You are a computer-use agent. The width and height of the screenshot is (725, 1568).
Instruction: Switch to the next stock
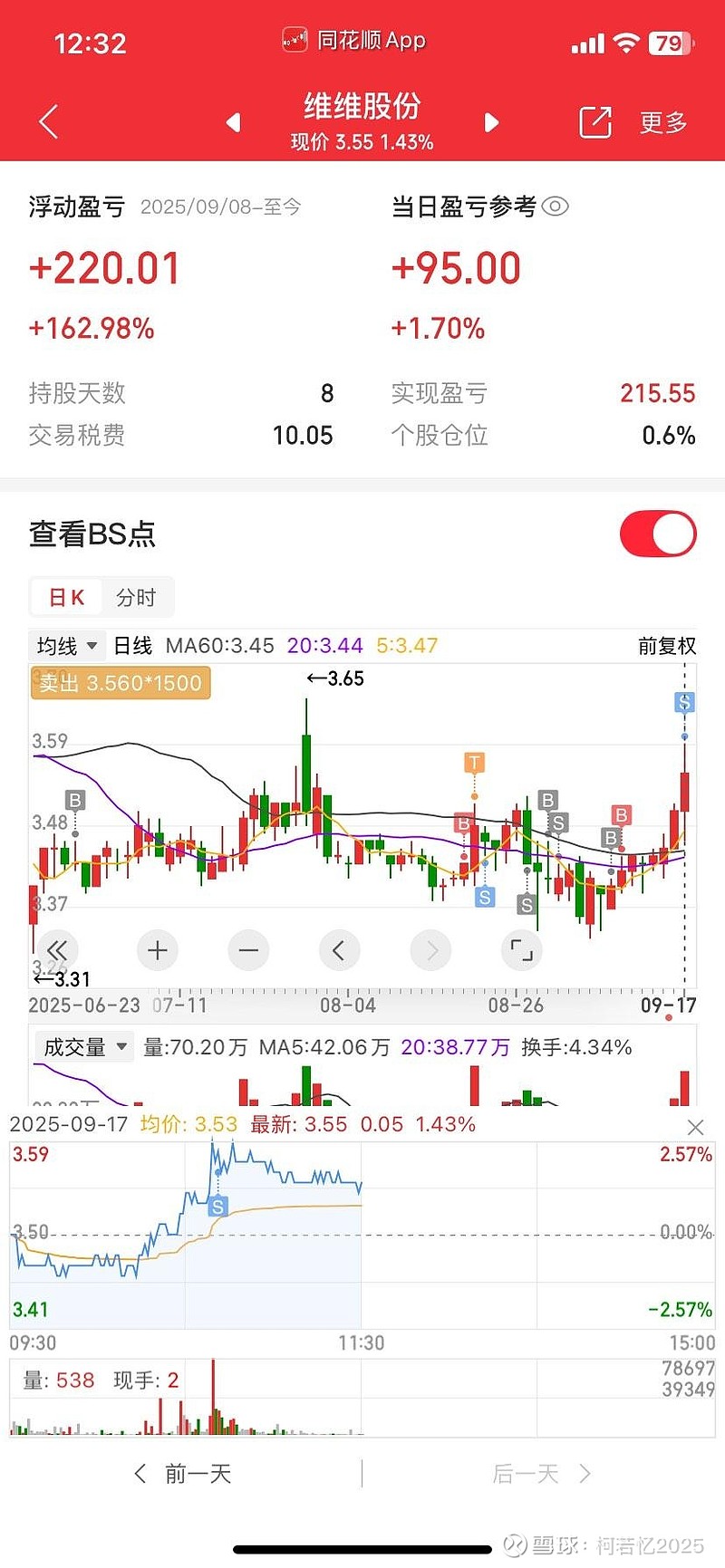tap(491, 122)
